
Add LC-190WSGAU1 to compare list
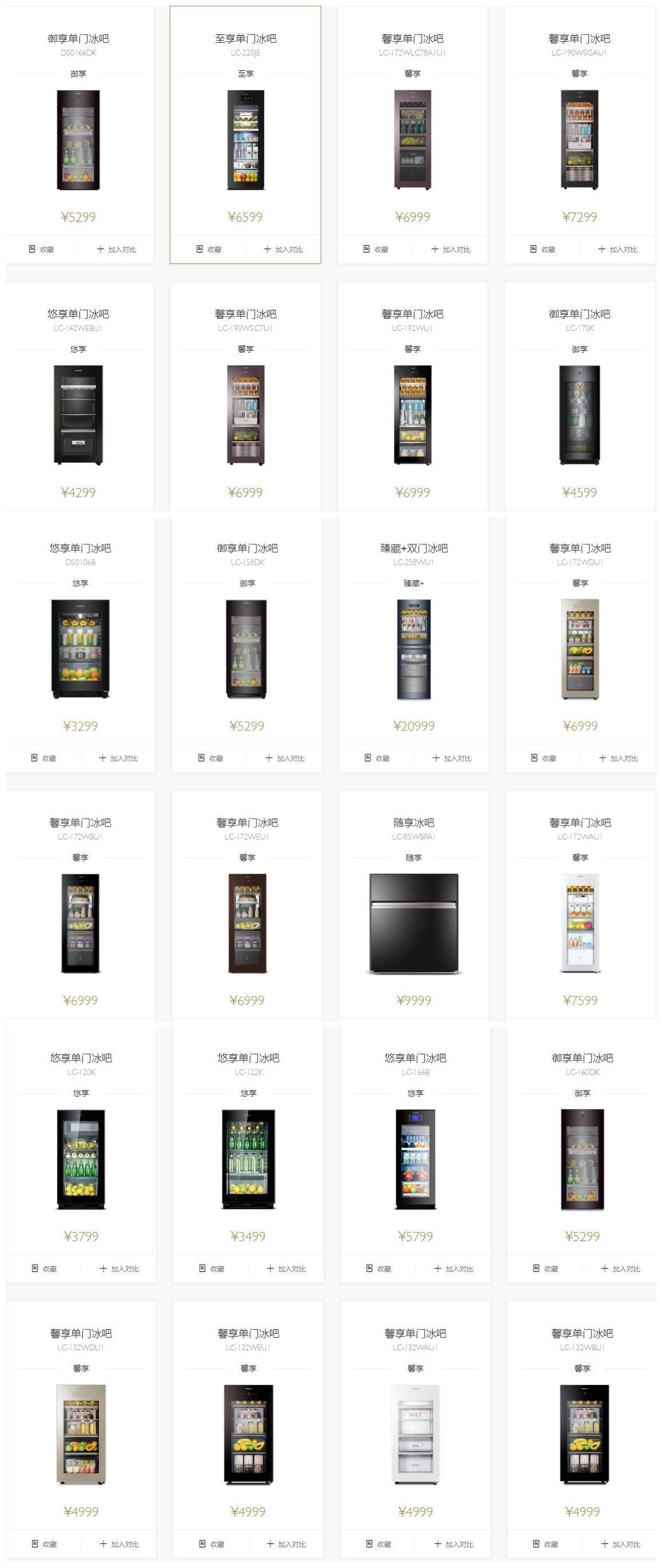[x=617, y=250]
